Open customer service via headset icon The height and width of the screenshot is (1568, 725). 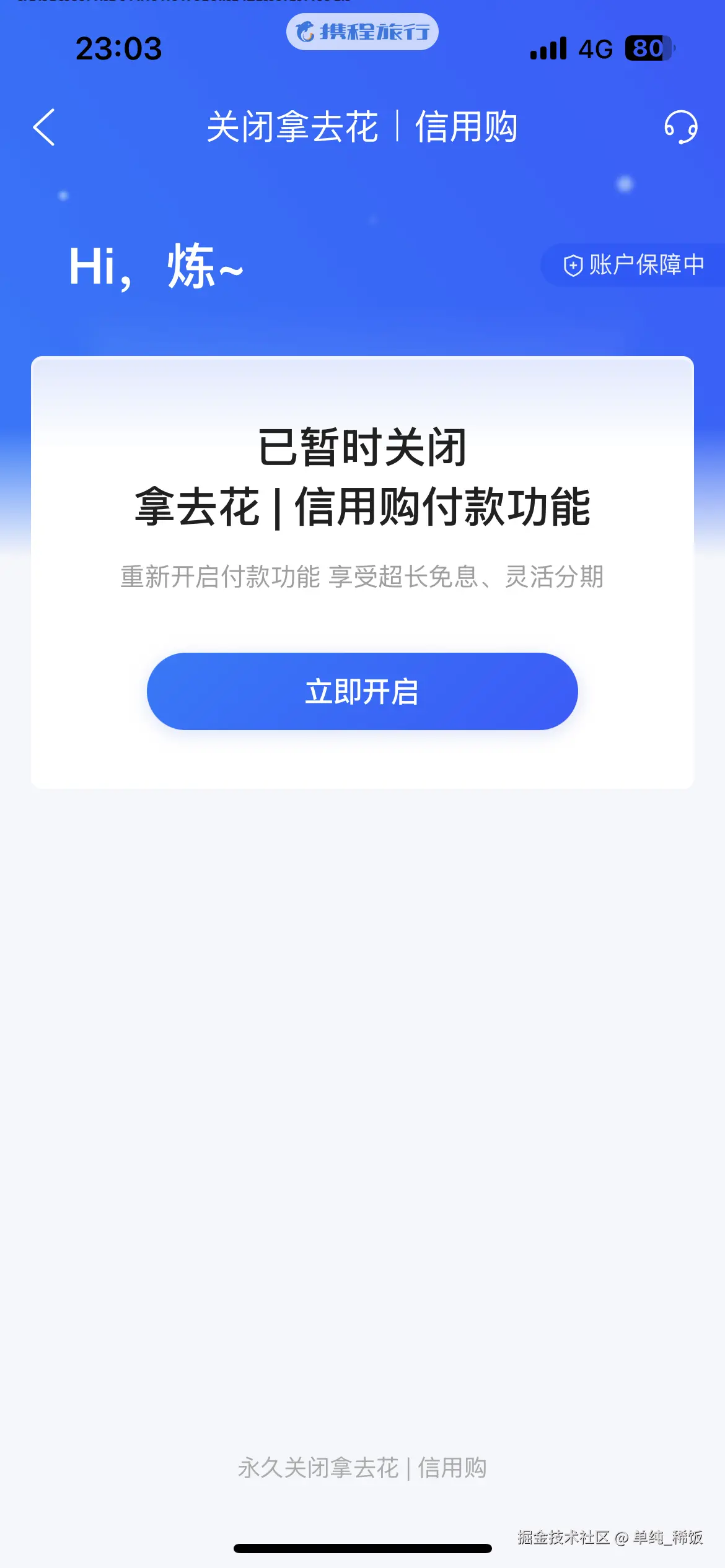679,128
